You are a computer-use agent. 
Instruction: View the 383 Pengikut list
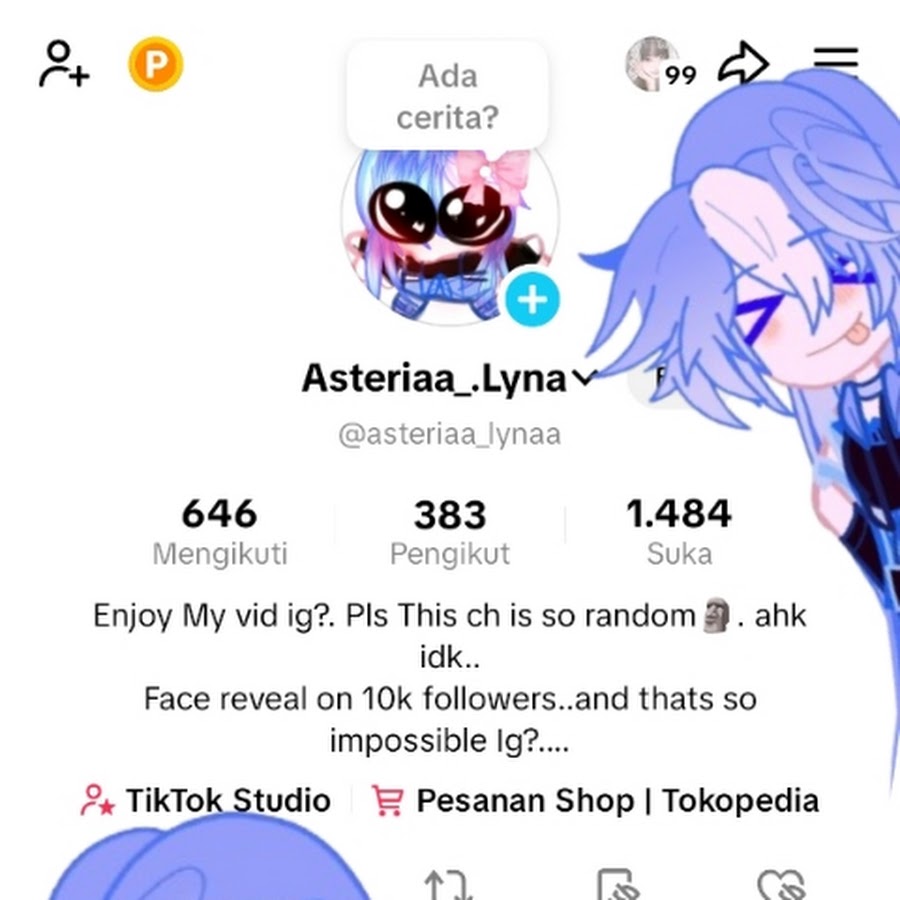[450, 531]
